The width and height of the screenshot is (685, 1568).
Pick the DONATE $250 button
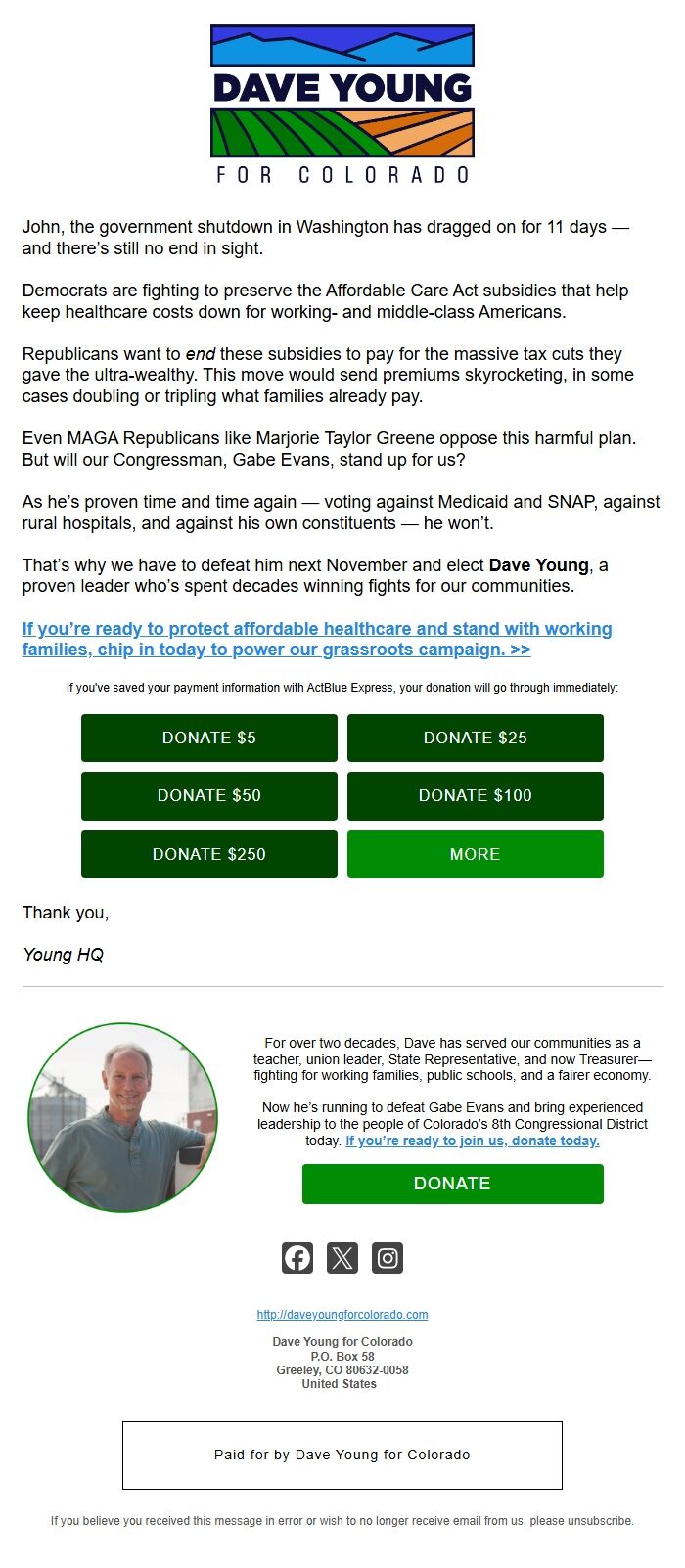click(x=208, y=854)
